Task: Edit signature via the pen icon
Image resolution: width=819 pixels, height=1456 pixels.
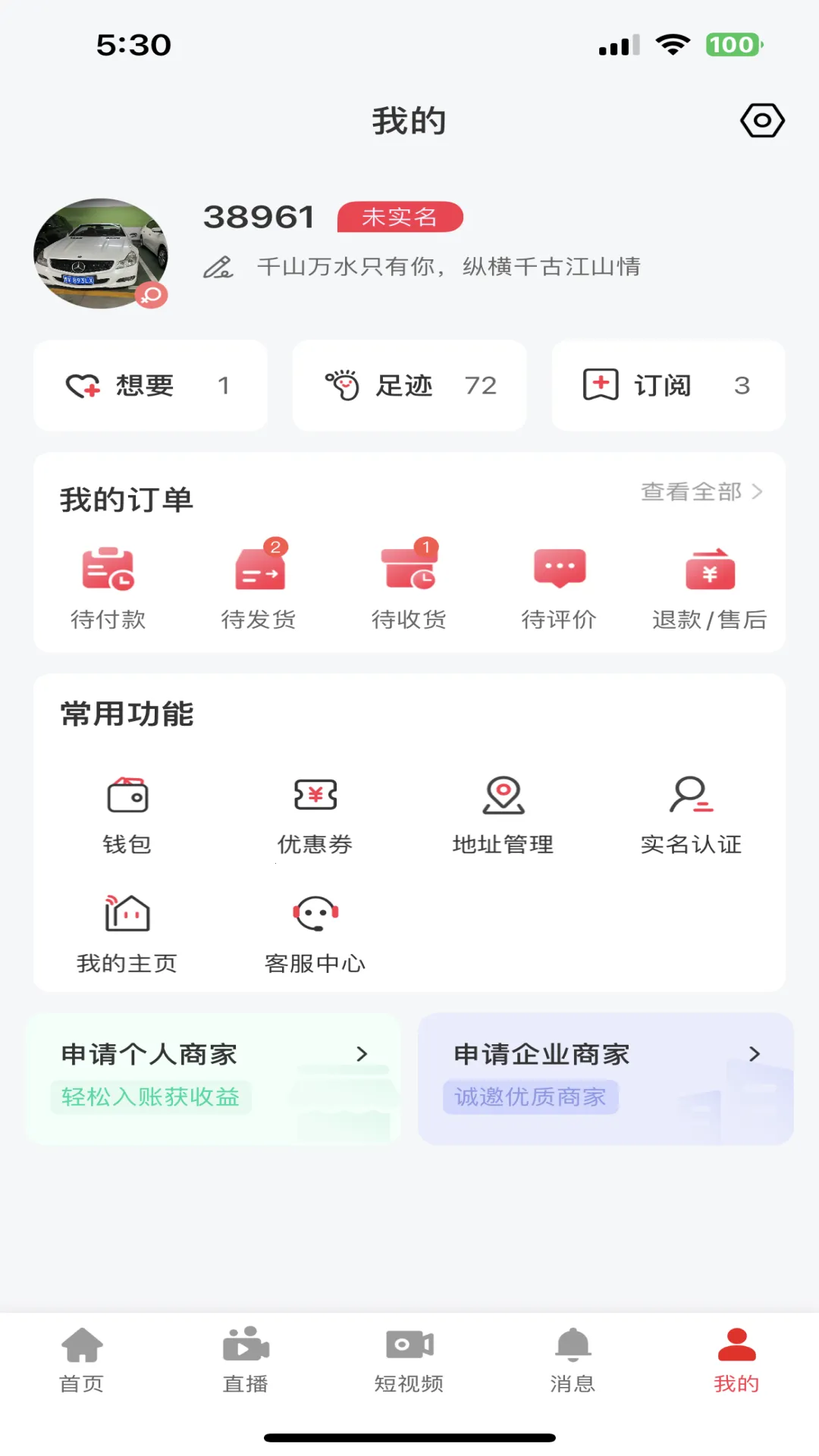Action: point(219,267)
